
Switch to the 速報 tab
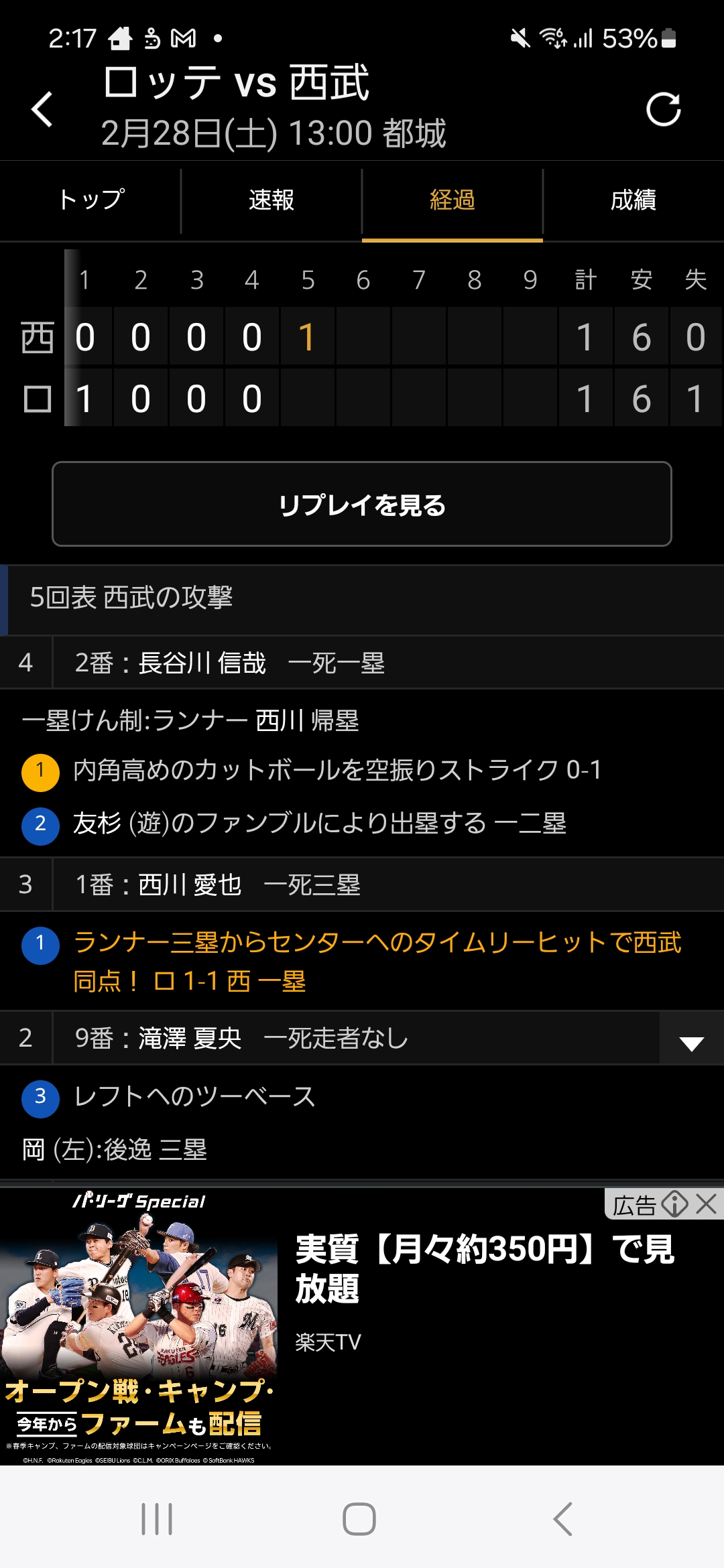pos(271,200)
